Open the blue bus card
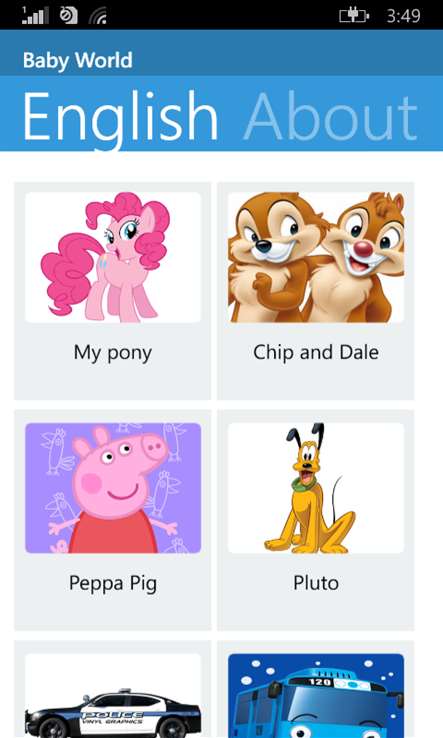The width and height of the screenshot is (443, 738). click(315, 690)
